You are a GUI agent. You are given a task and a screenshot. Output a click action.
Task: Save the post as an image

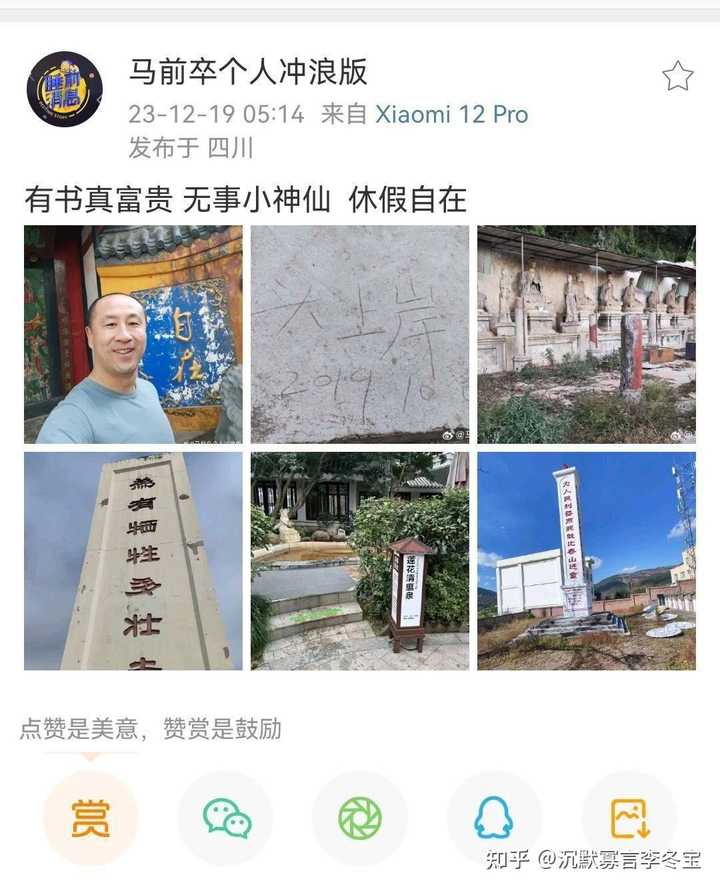pos(629,818)
